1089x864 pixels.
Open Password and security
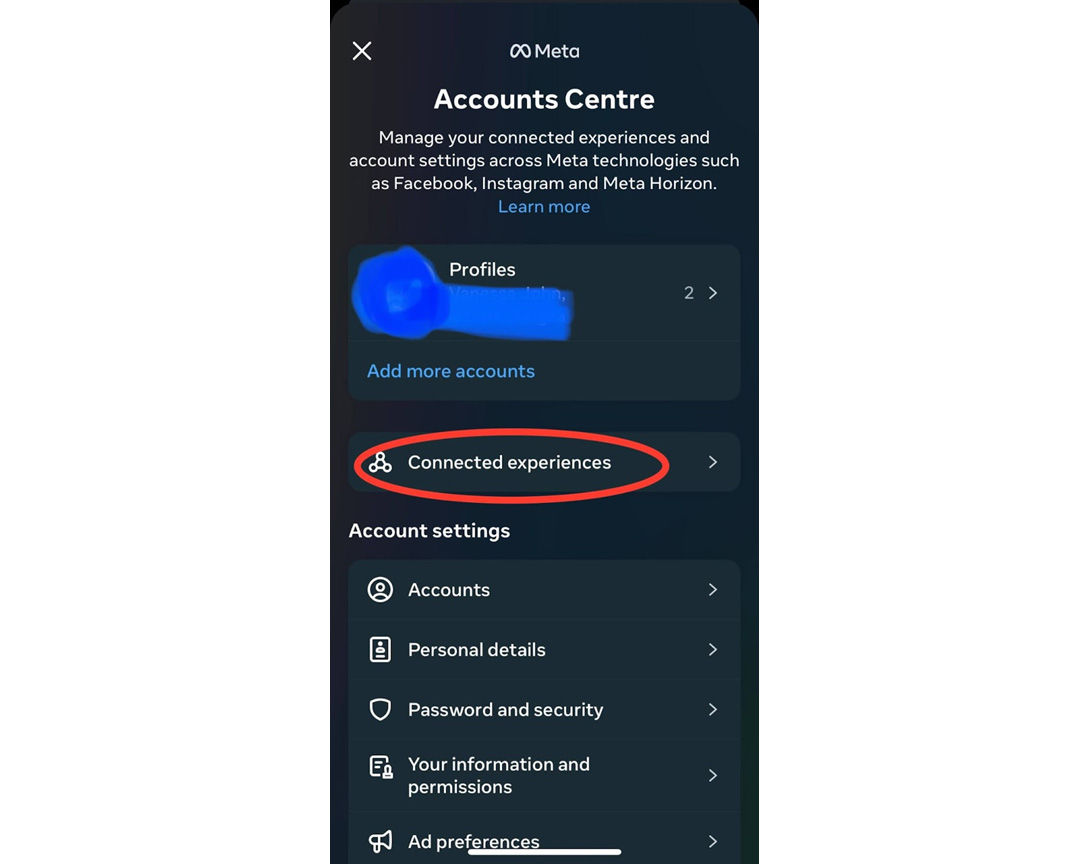pyautogui.click(x=544, y=710)
